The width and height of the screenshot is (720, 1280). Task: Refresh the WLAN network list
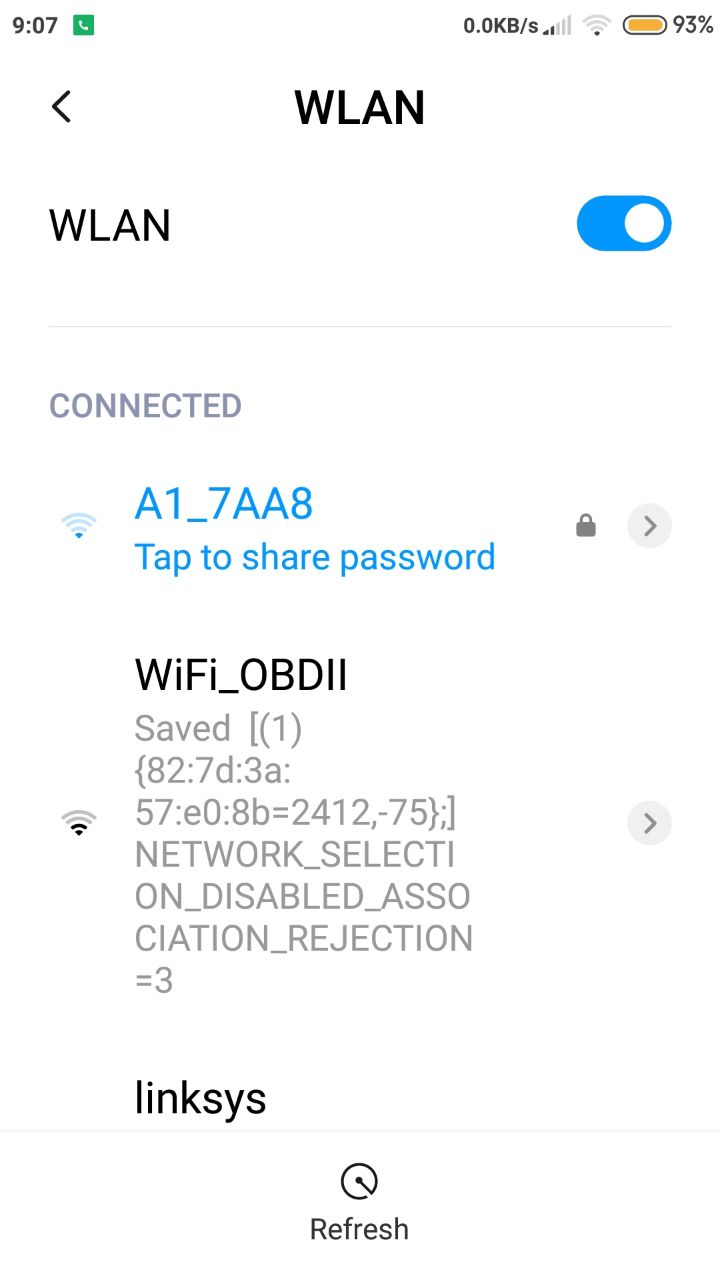pos(359,1201)
